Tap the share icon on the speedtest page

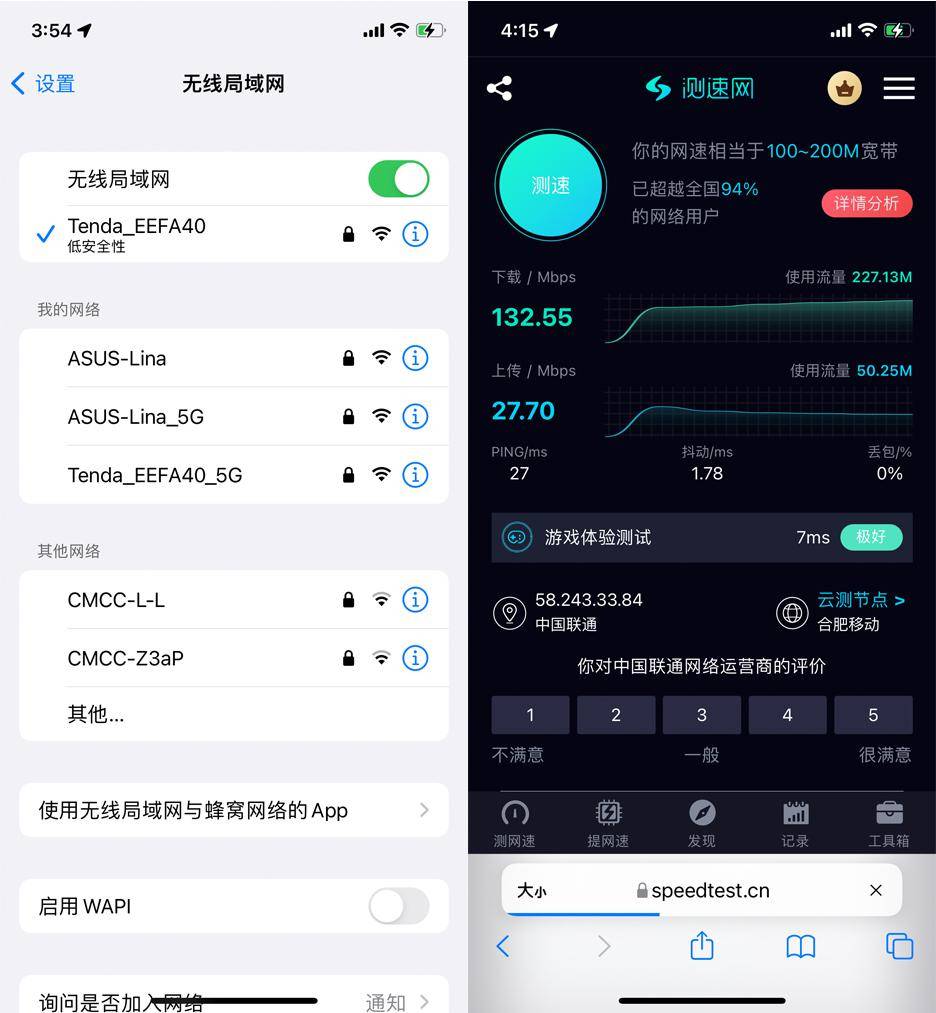(x=500, y=88)
